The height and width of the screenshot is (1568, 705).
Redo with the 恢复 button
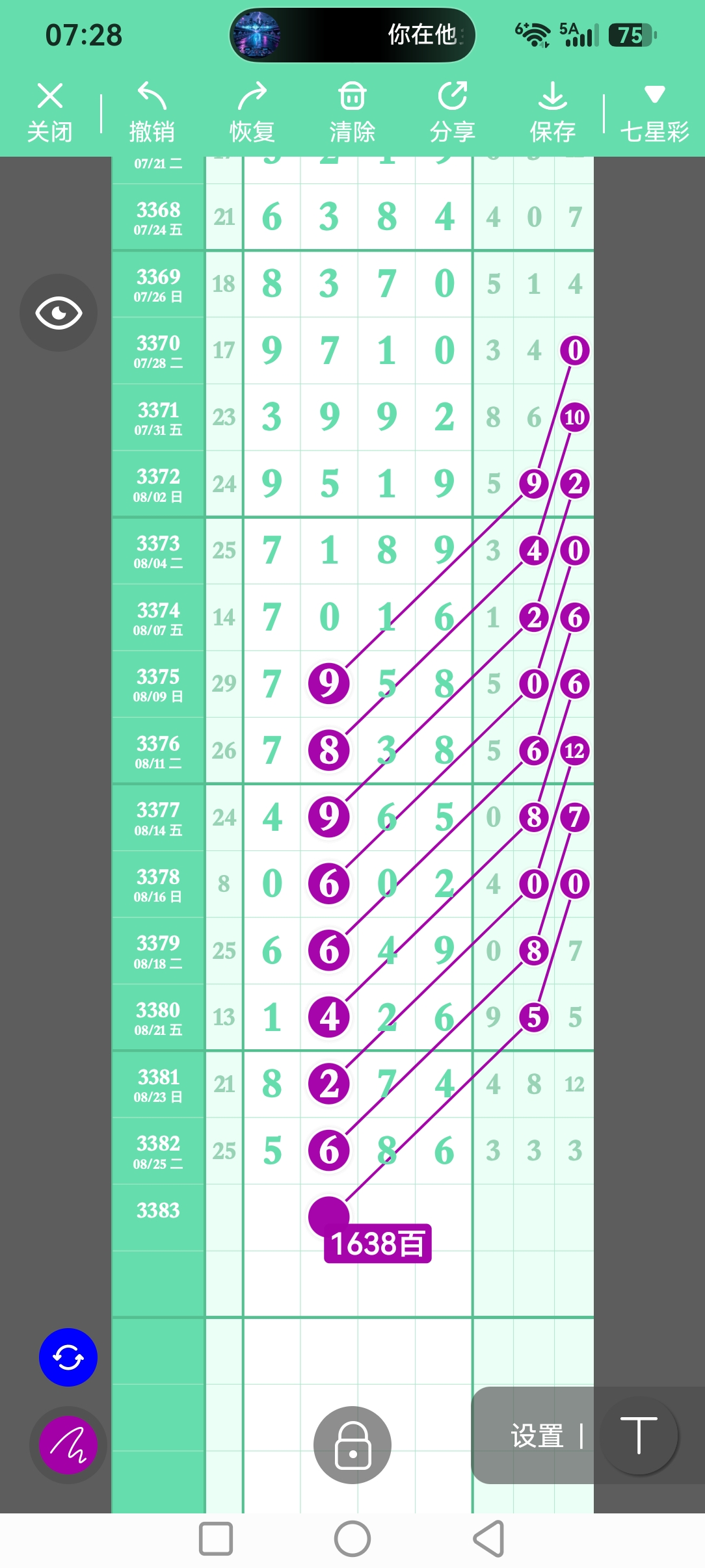(x=252, y=113)
